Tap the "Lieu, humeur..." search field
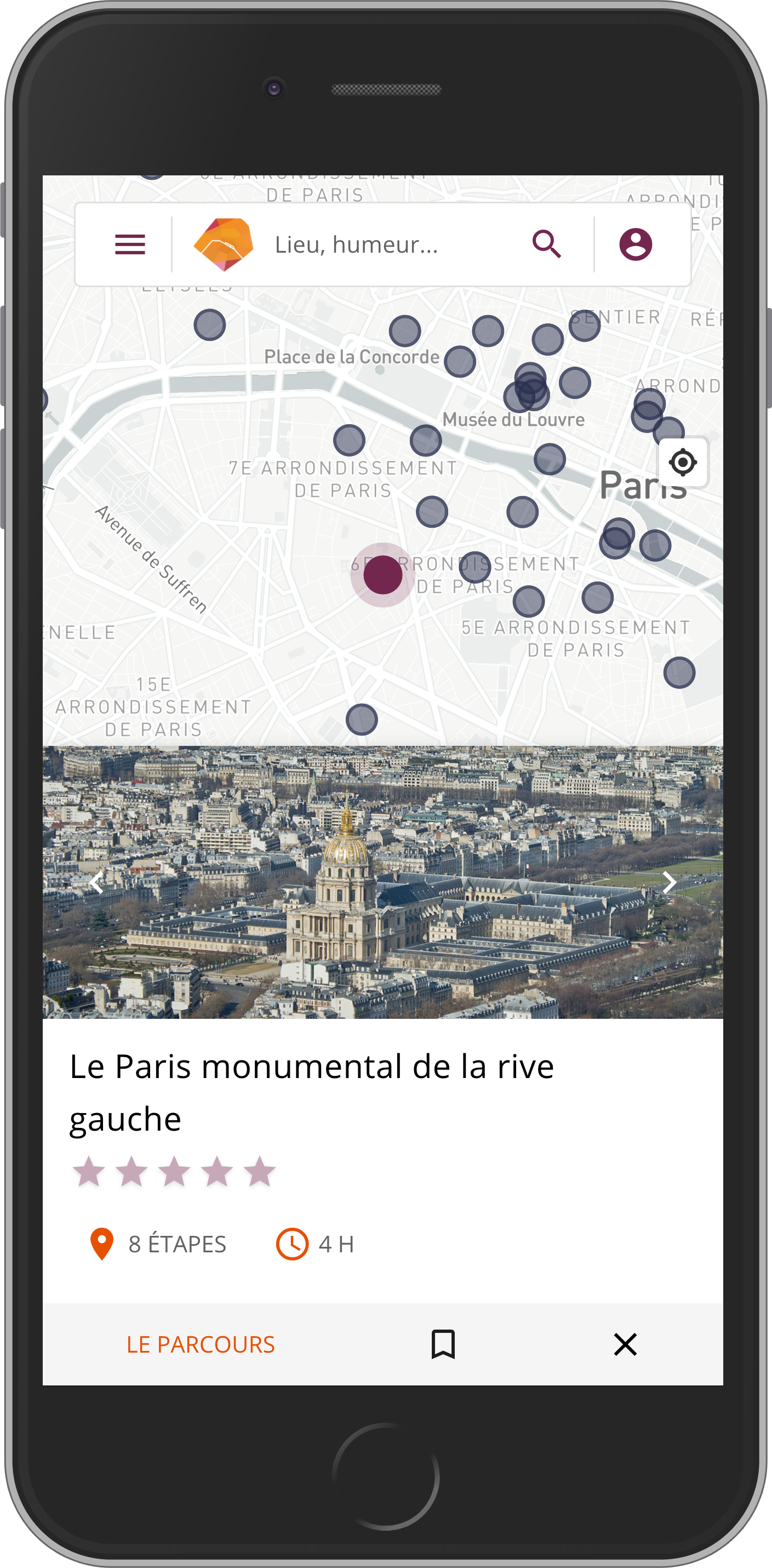The height and width of the screenshot is (1568, 772). coord(357,244)
